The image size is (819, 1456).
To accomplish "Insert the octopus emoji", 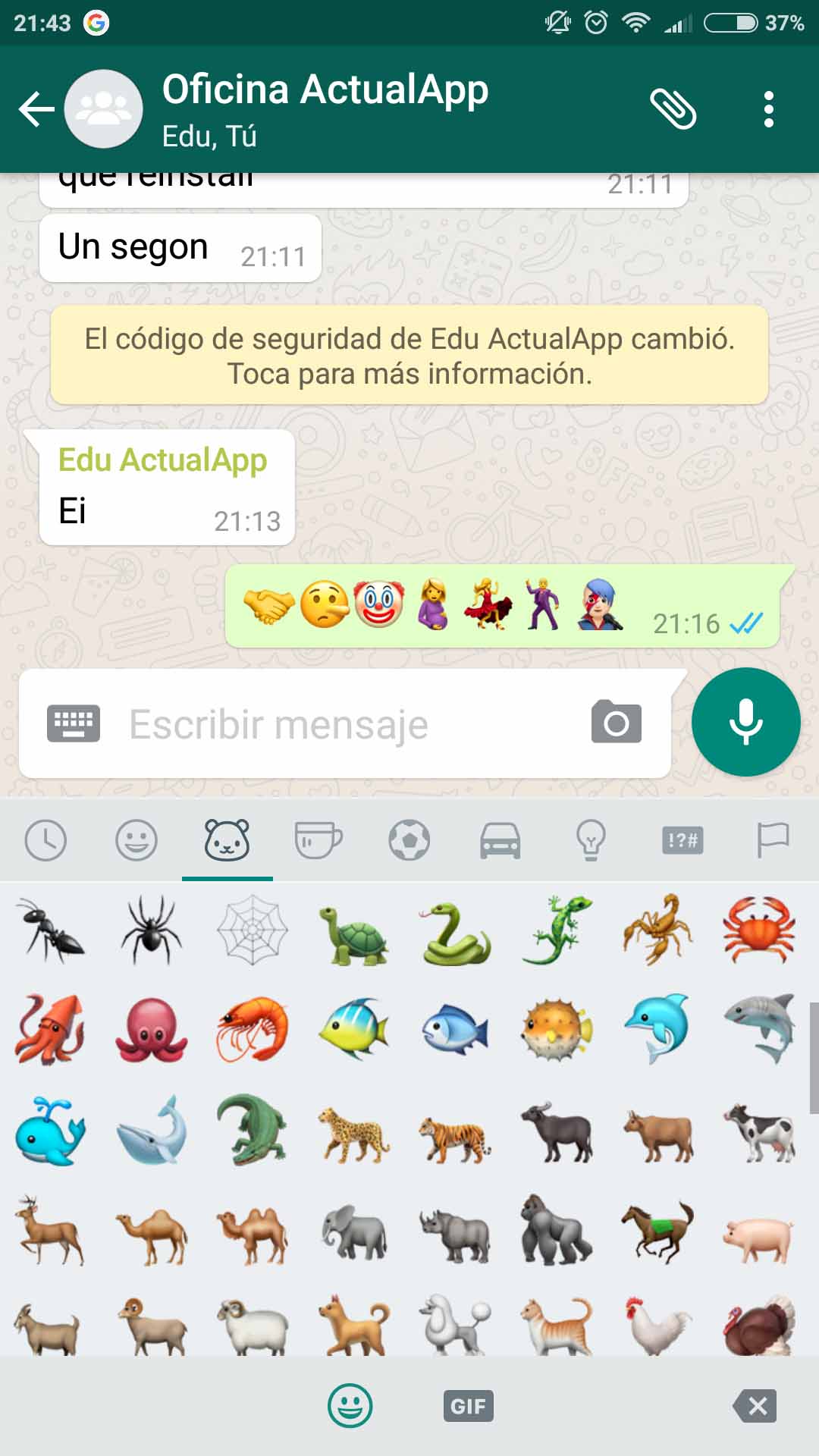I will click(x=152, y=1030).
